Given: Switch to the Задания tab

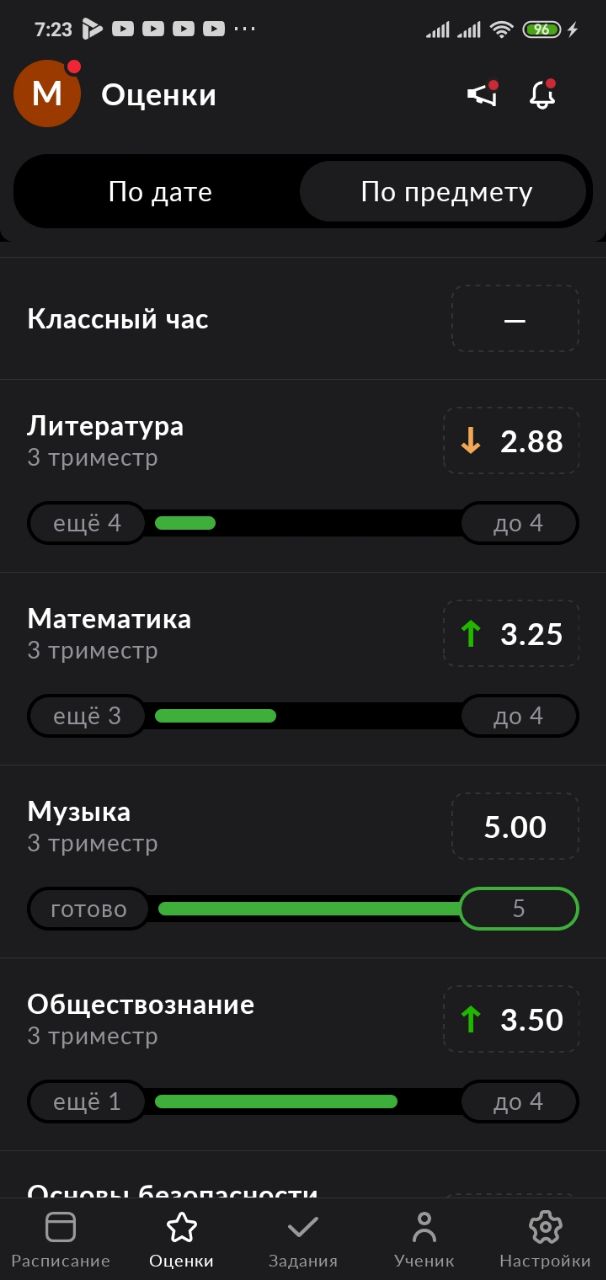Looking at the screenshot, I should pyautogui.click(x=303, y=1239).
